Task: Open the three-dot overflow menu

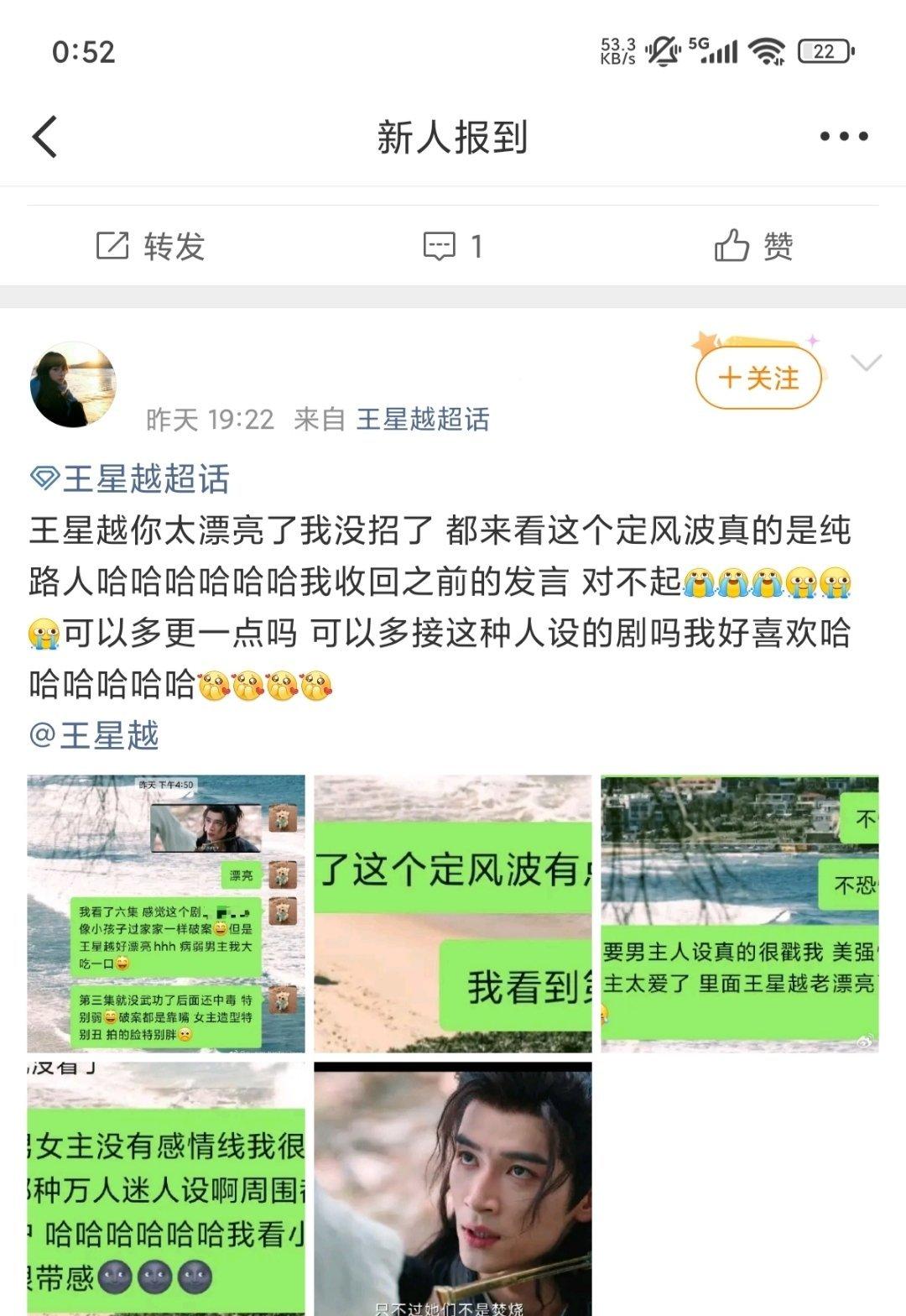Action: tap(843, 137)
